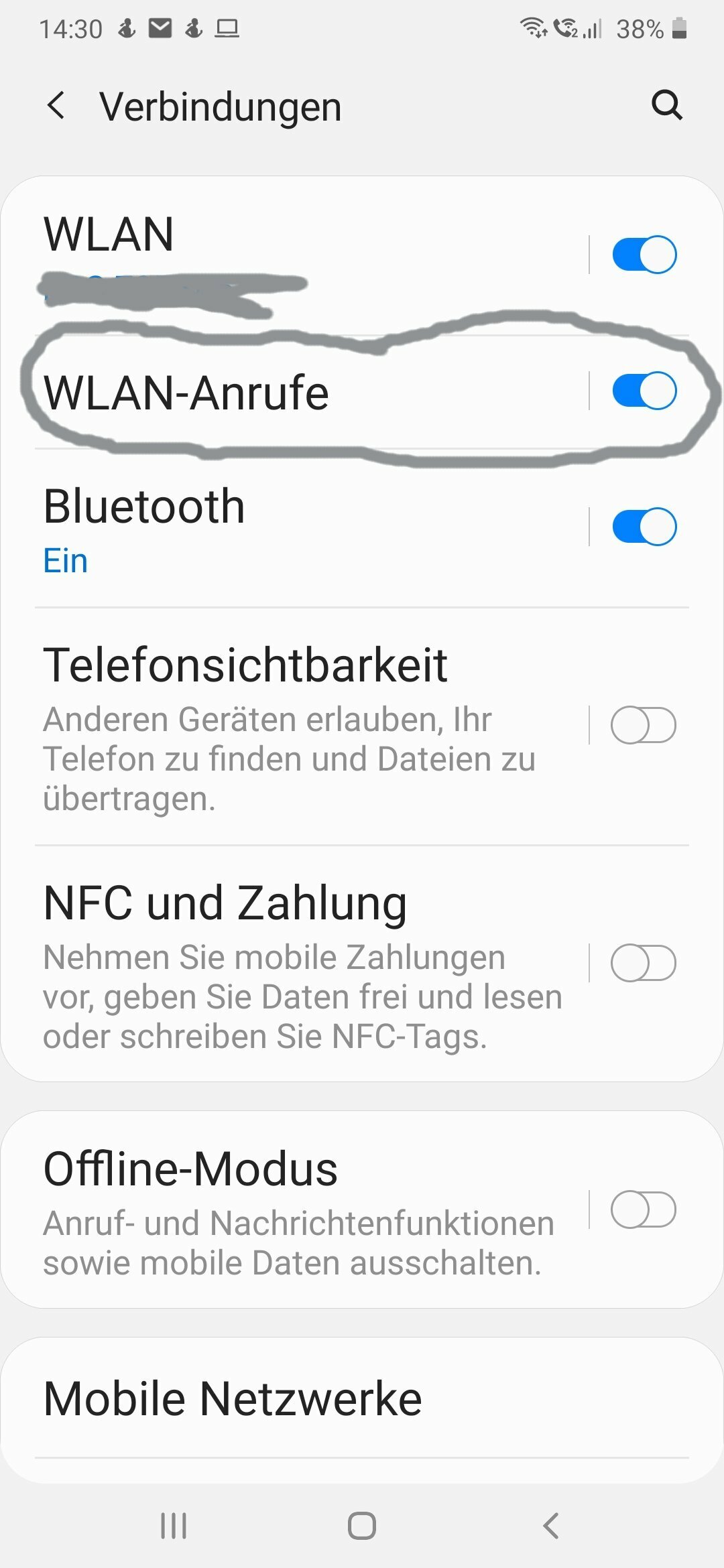Enable Telefonsichtbarkeit switch
Viewport: 724px width, 1568px height.
tap(643, 725)
